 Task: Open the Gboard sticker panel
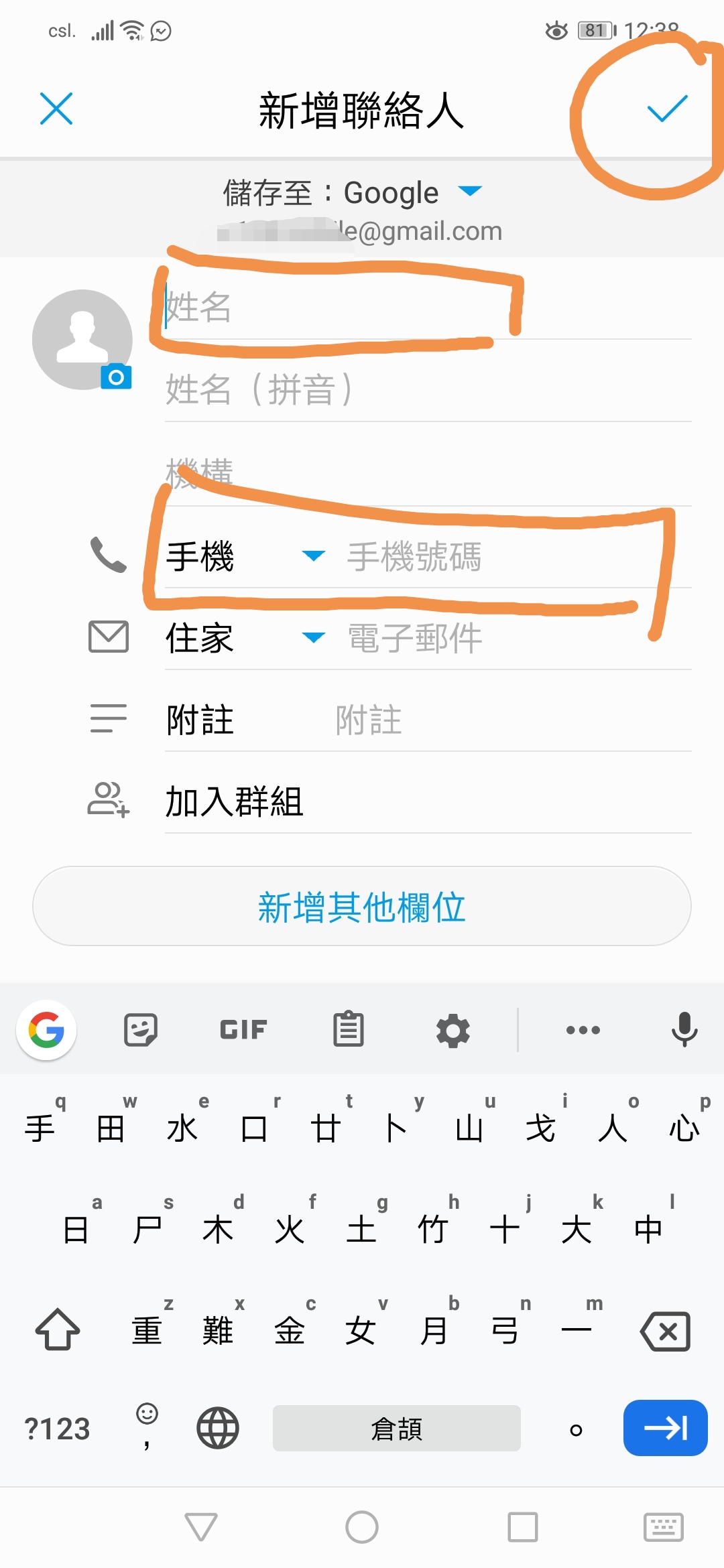140,1030
